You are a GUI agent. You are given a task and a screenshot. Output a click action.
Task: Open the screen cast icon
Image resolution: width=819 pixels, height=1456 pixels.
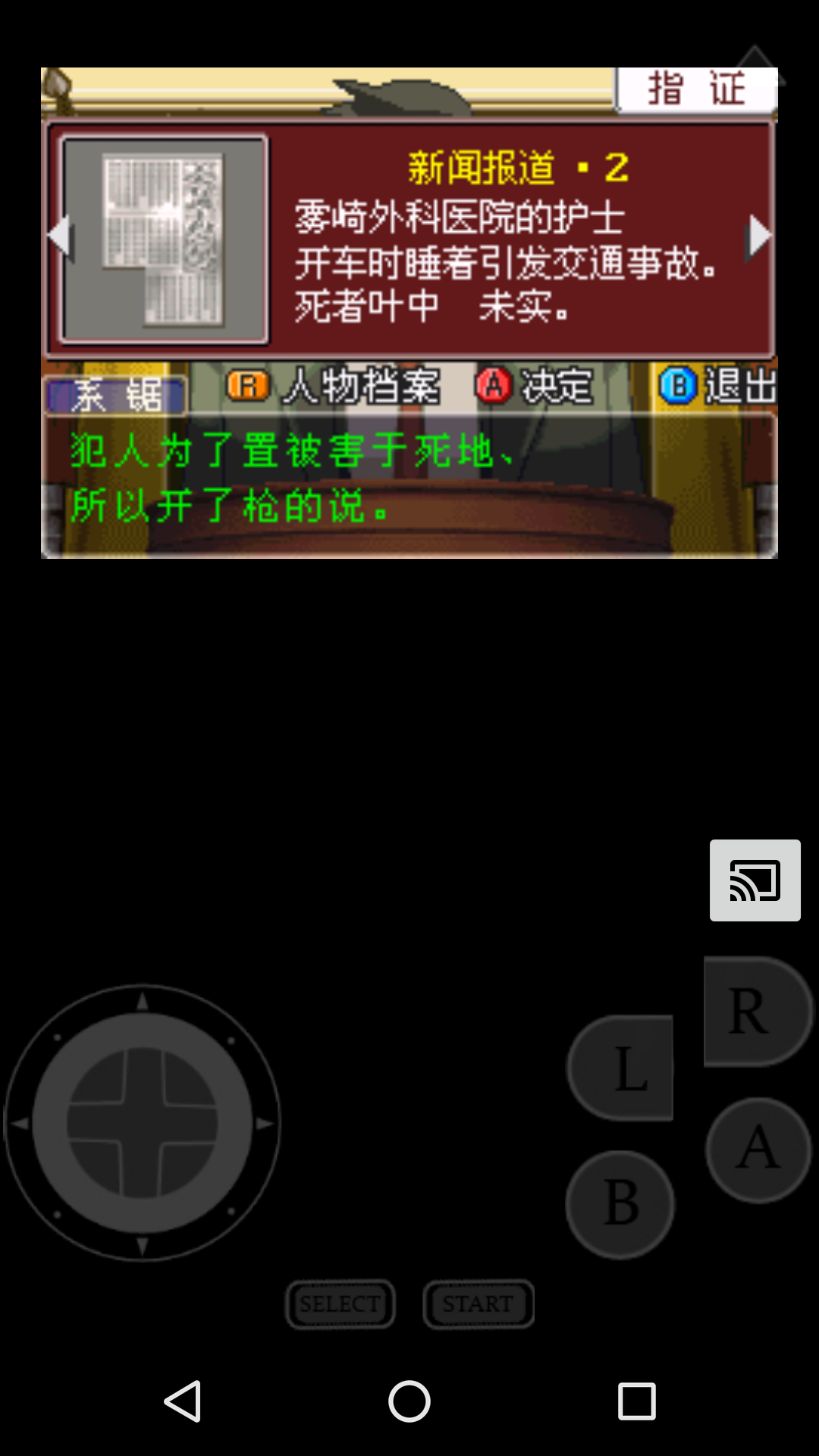point(755,880)
